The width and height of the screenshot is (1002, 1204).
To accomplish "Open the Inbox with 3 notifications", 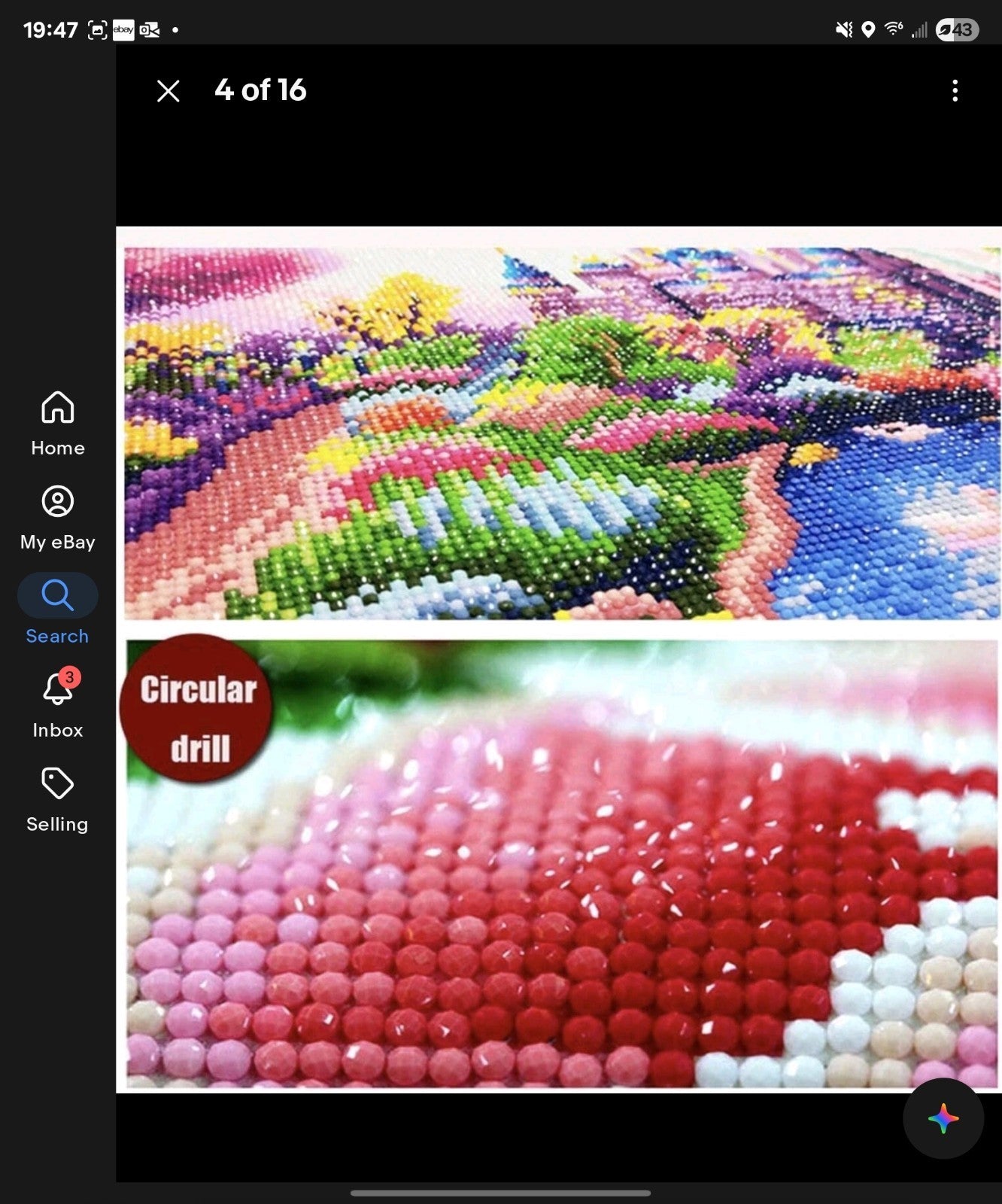I will (58, 704).
